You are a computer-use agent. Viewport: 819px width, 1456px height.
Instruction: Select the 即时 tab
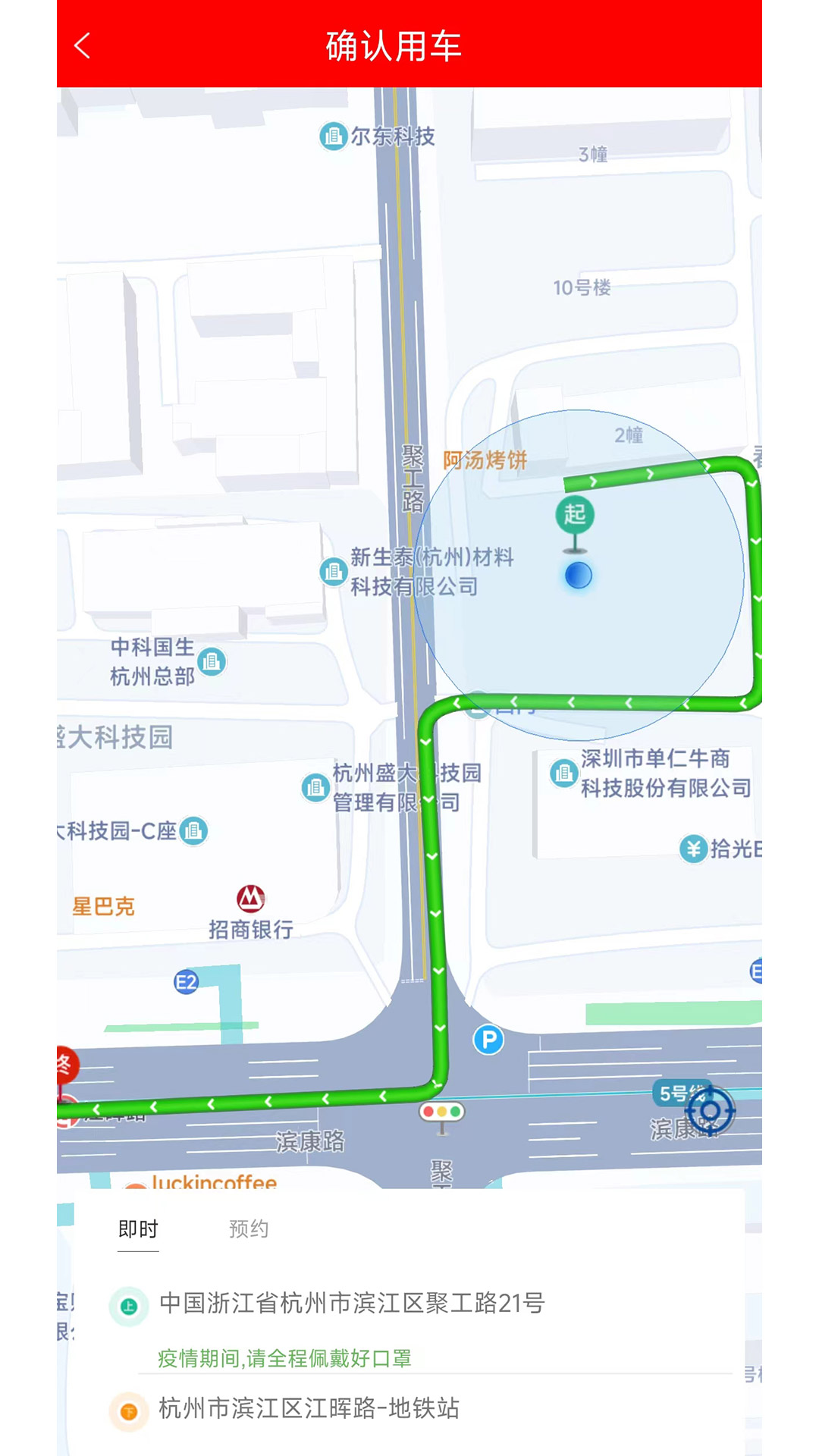tap(138, 1228)
